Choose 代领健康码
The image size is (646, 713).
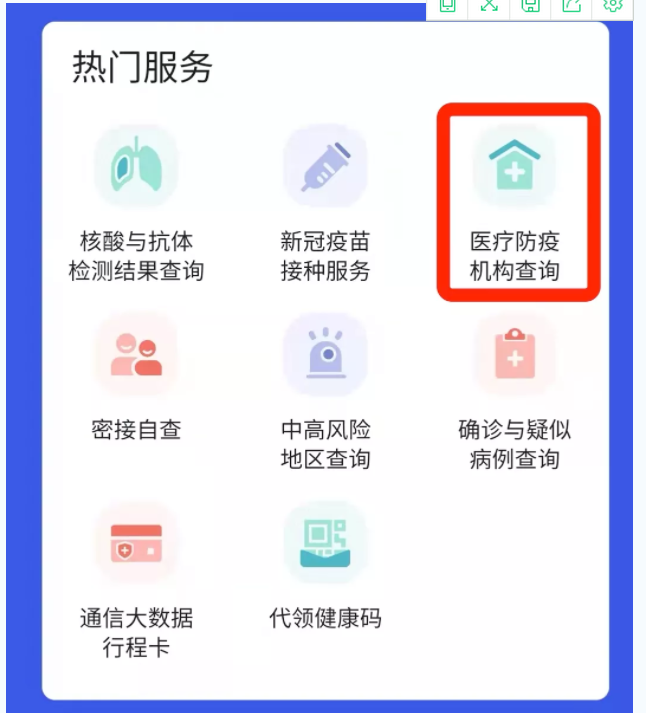click(x=325, y=543)
